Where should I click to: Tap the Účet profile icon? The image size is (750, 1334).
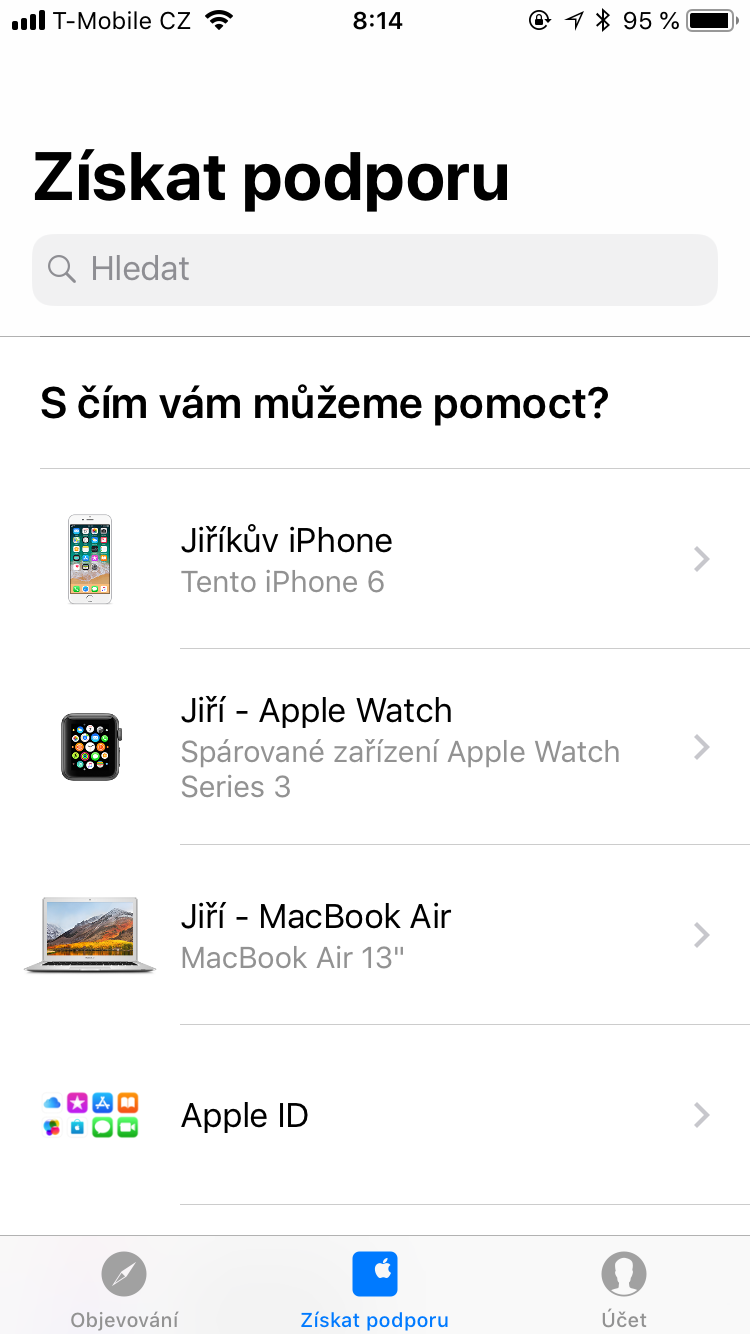624,1272
